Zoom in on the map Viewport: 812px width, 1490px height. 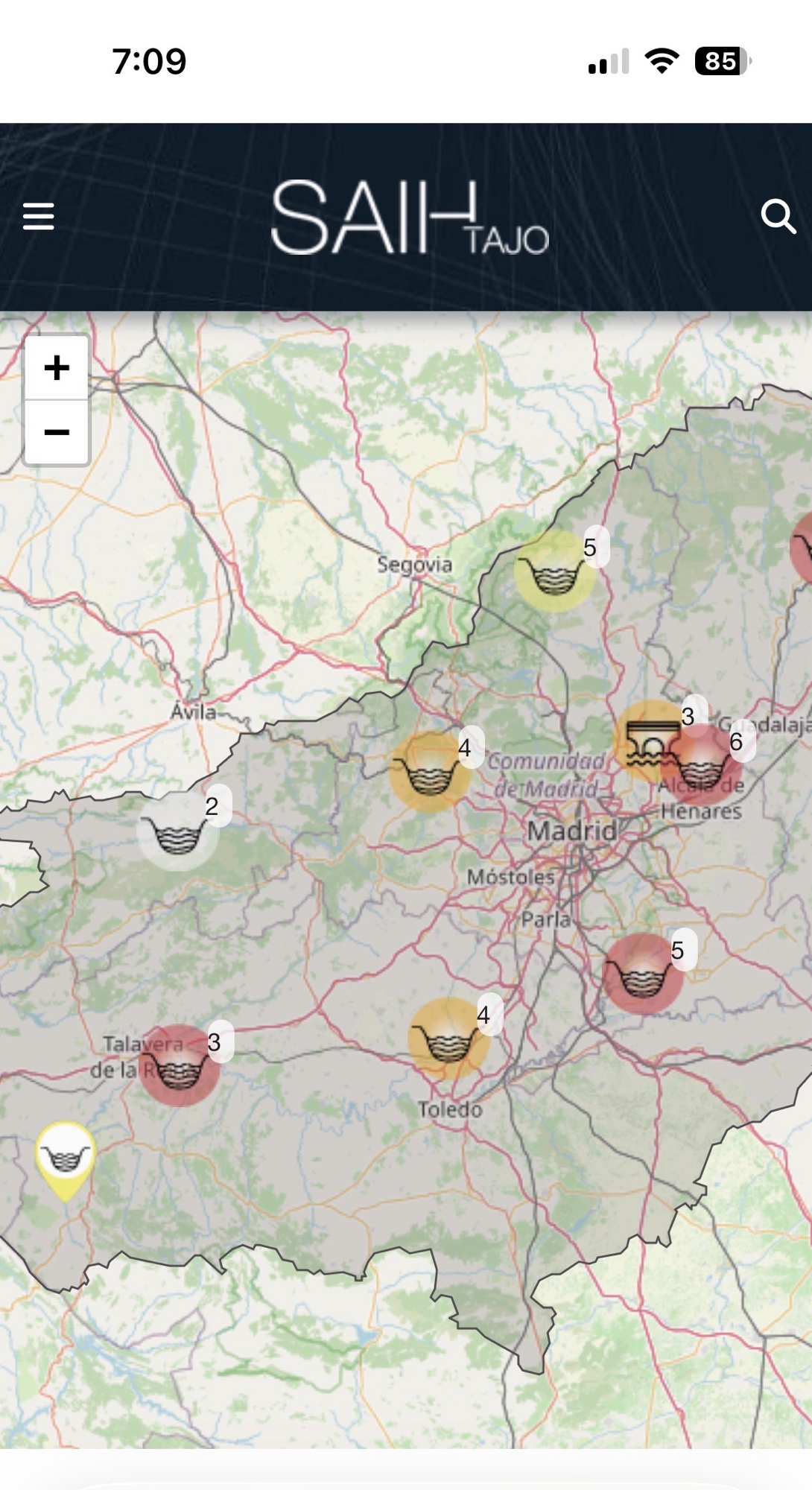(x=57, y=368)
